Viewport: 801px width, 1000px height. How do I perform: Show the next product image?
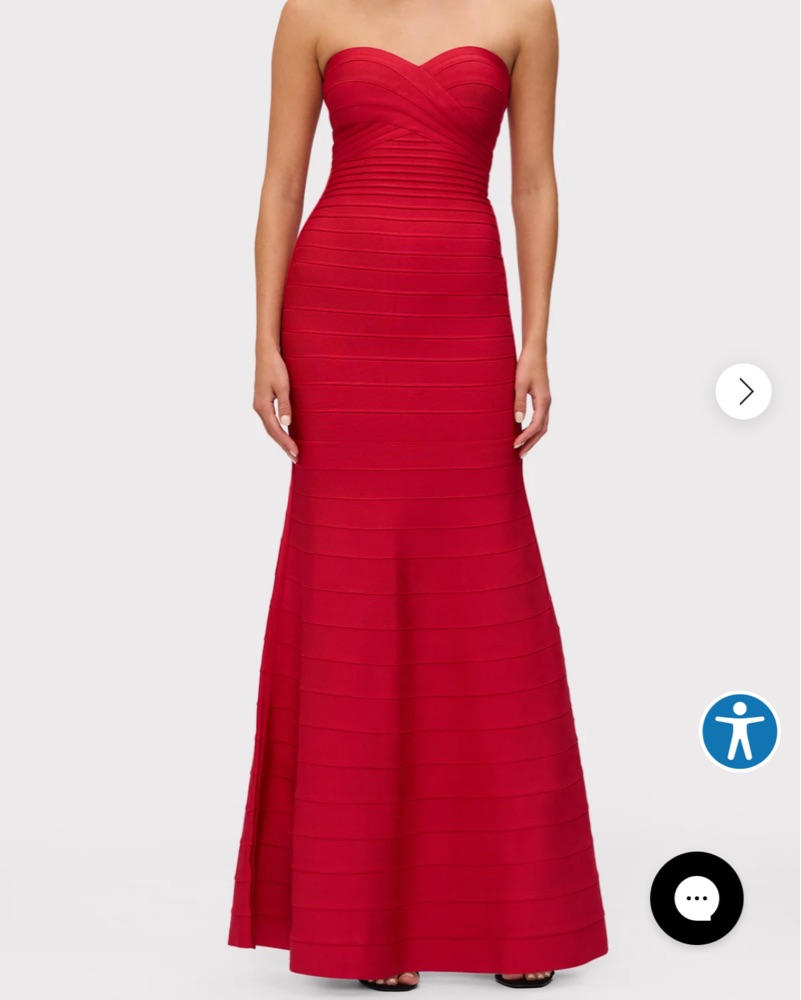743,391
